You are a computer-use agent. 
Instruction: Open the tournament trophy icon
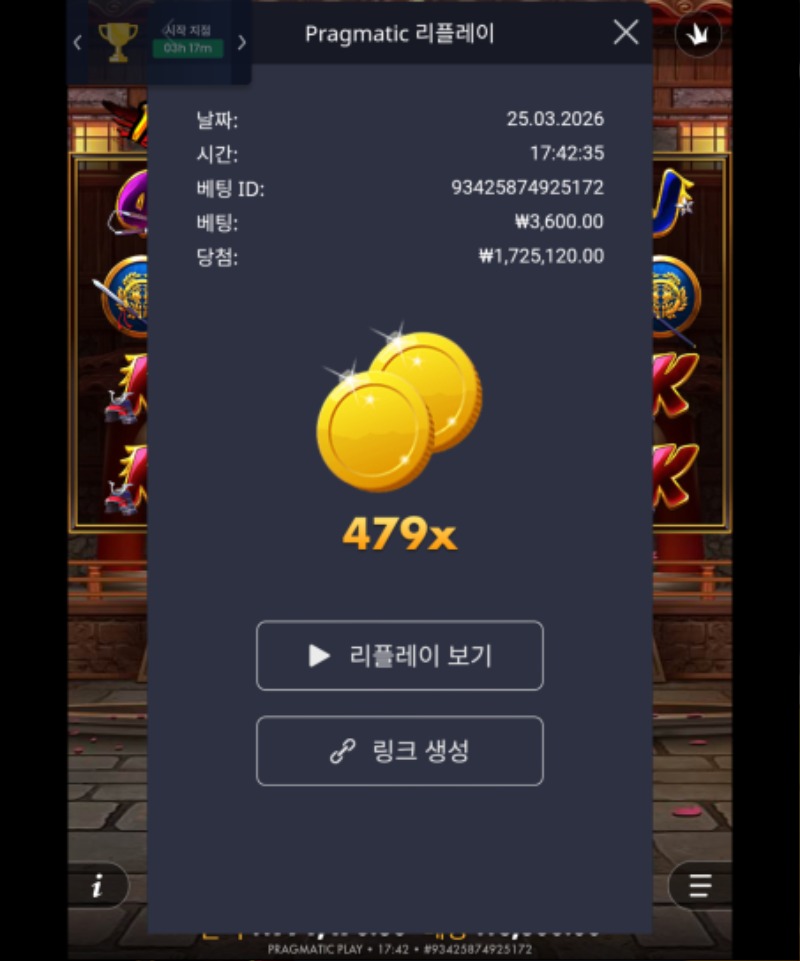point(118,42)
